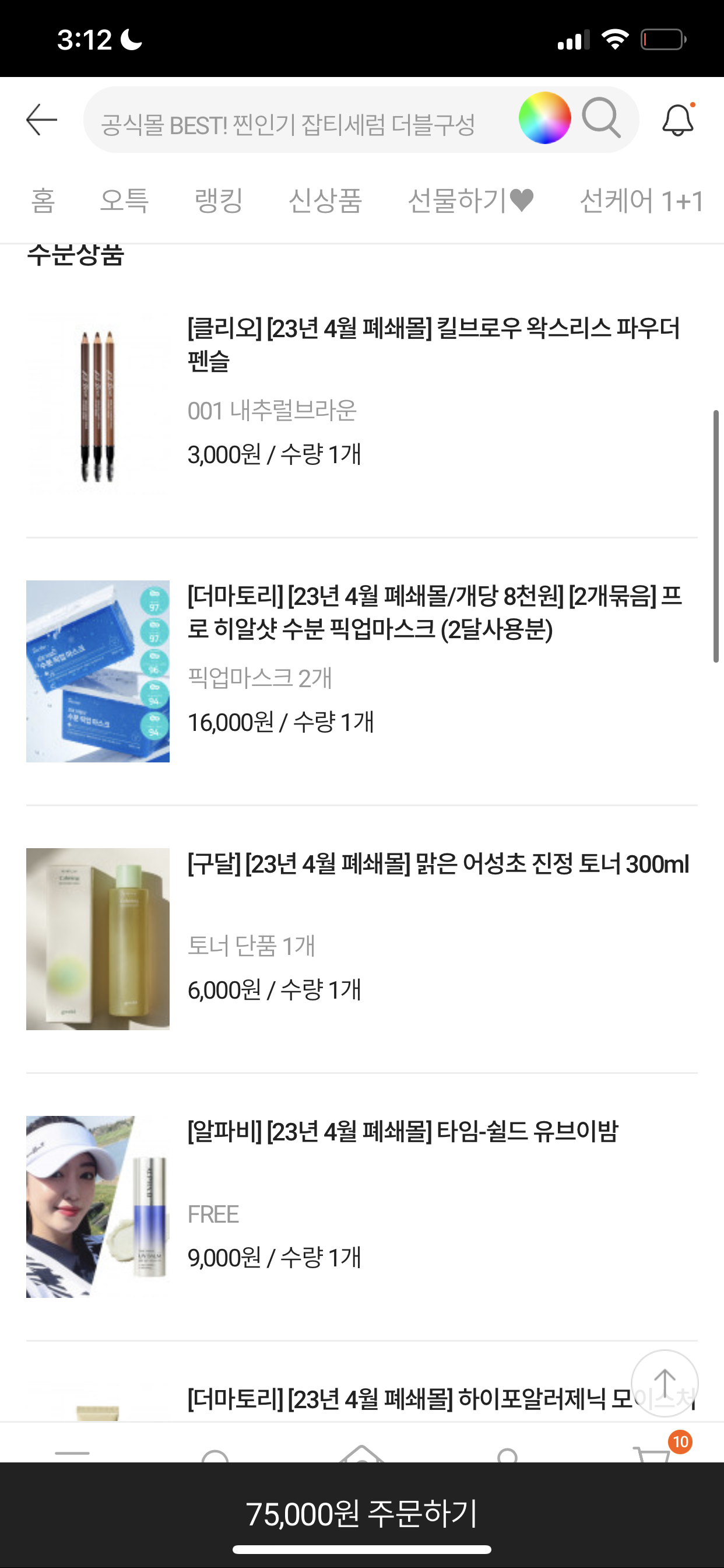Open the notifications bell
Image resolution: width=724 pixels, height=1568 pixels.
(677, 121)
